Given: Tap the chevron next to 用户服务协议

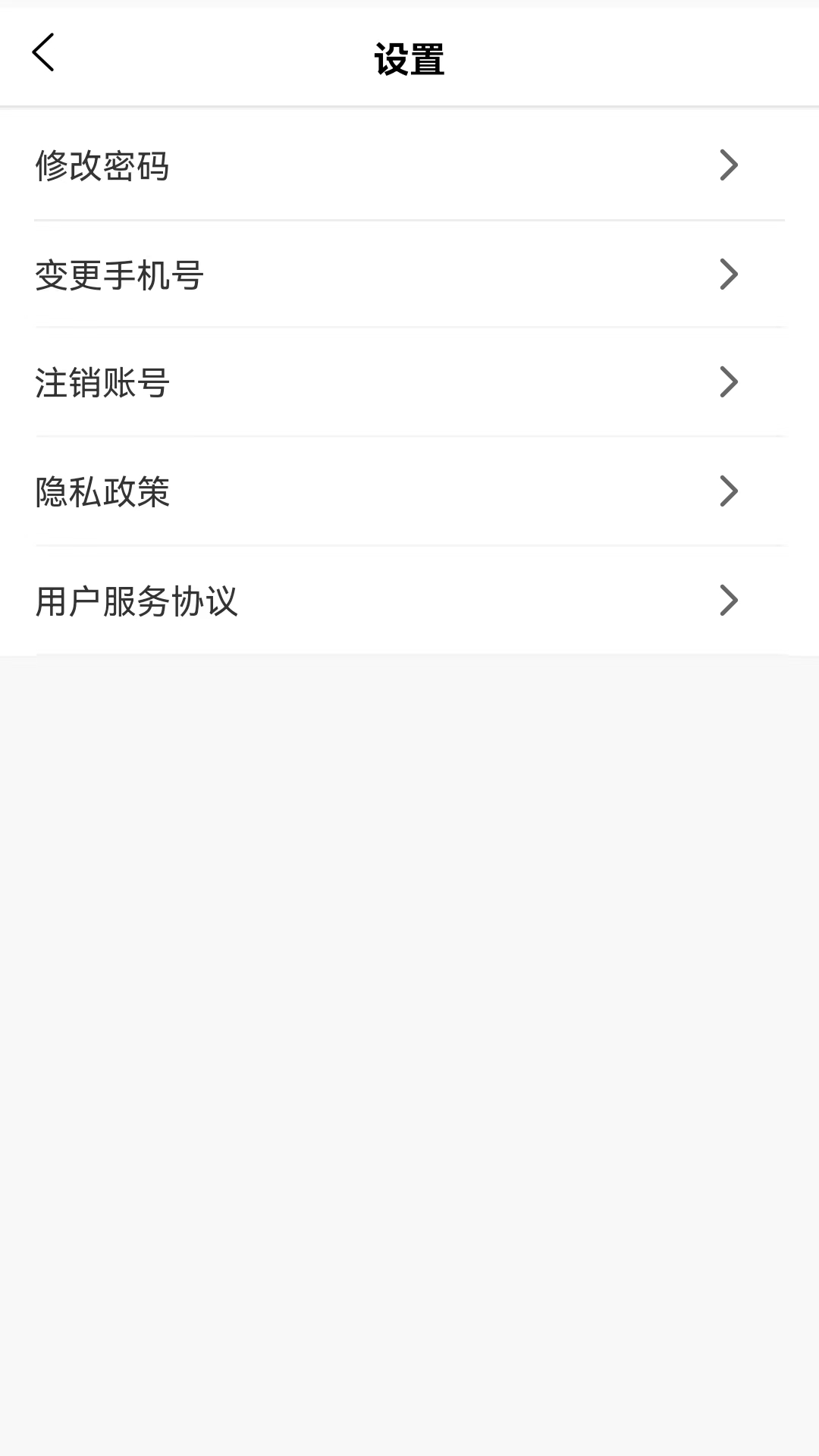Looking at the screenshot, I should pyautogui.click(x=729, y=600).
